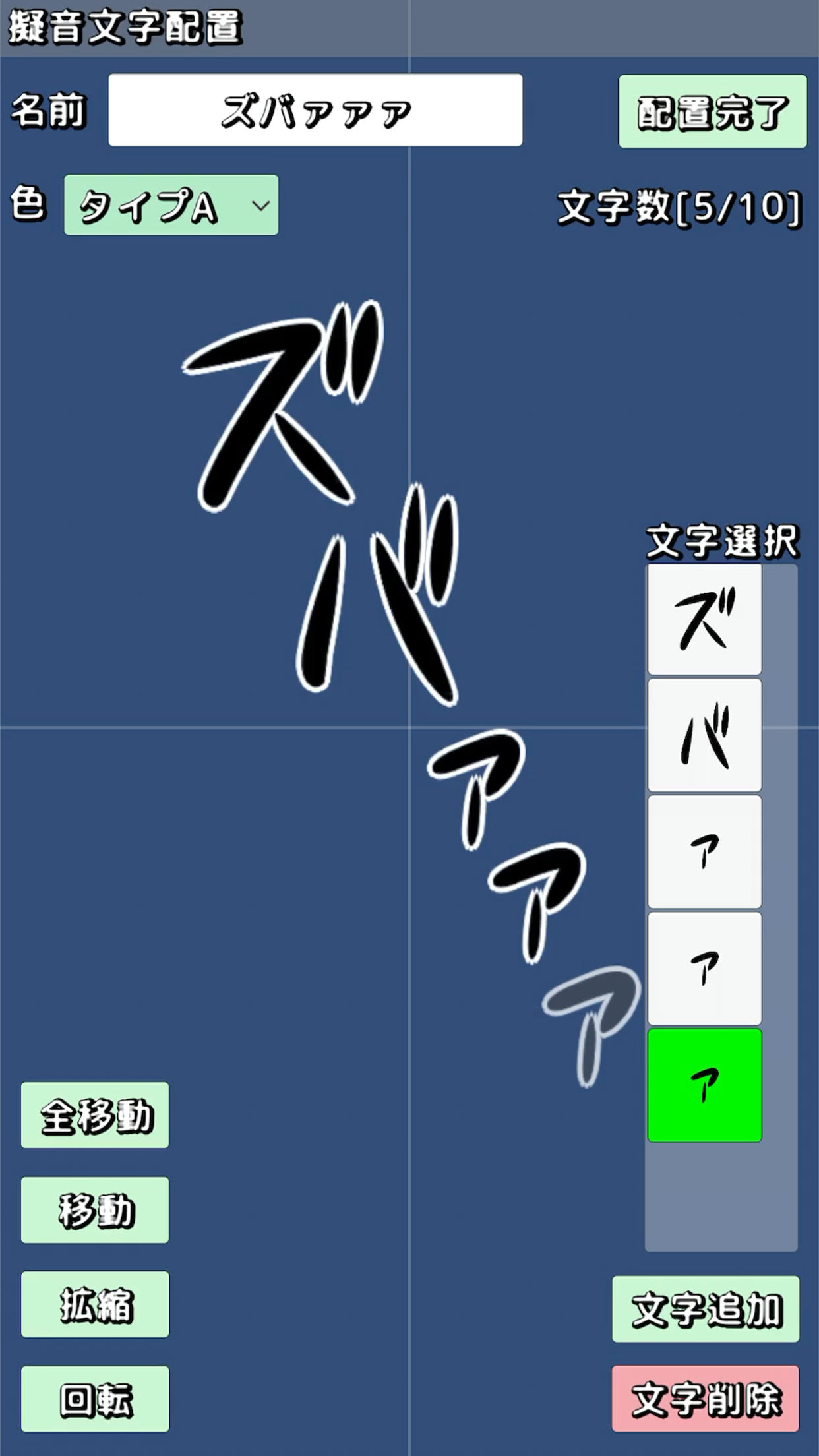
Task: Select ズ in the character list
Action: 704,620
